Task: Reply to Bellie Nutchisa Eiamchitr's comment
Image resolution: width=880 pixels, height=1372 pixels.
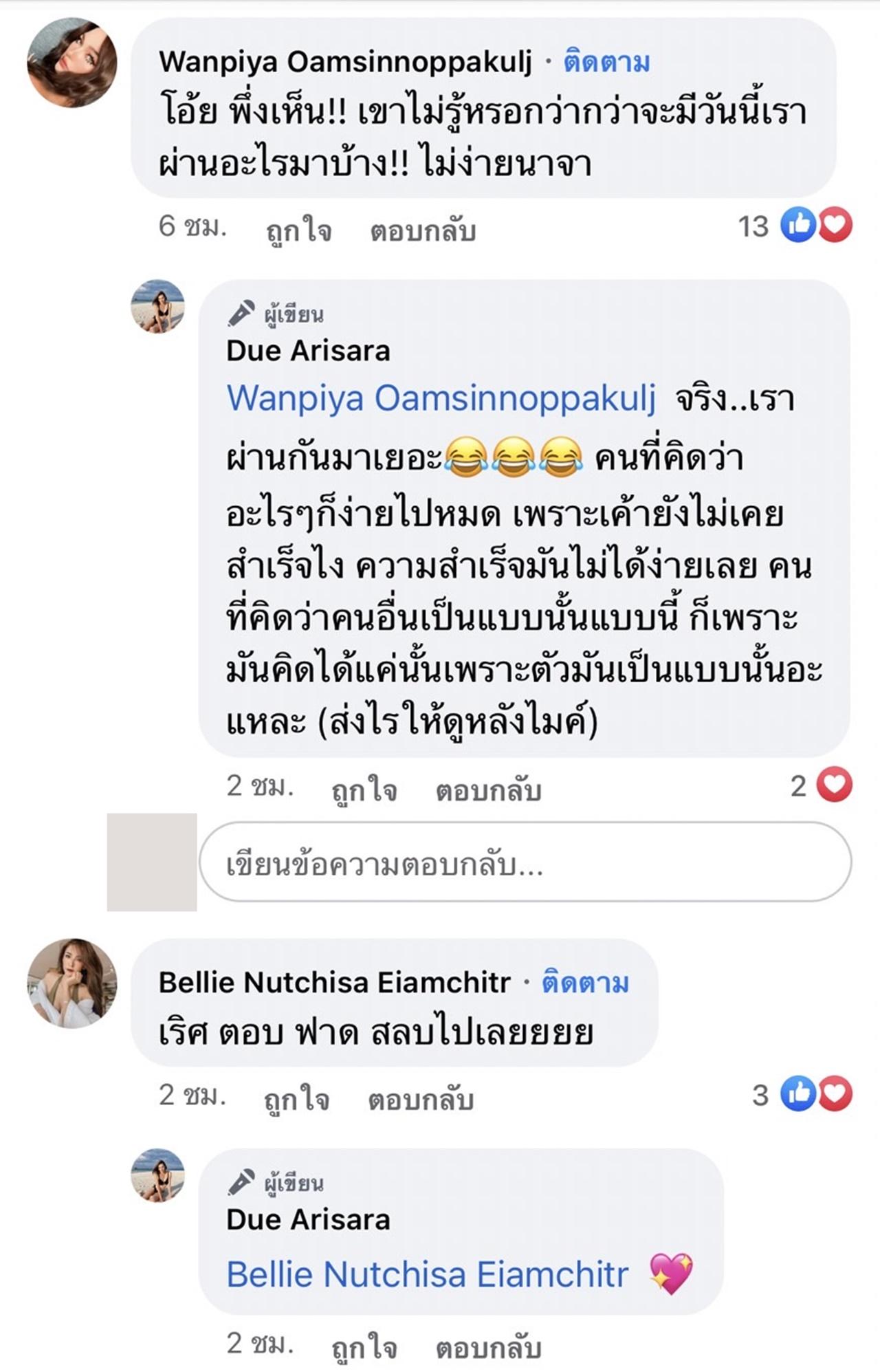Action: [421, 1098]
